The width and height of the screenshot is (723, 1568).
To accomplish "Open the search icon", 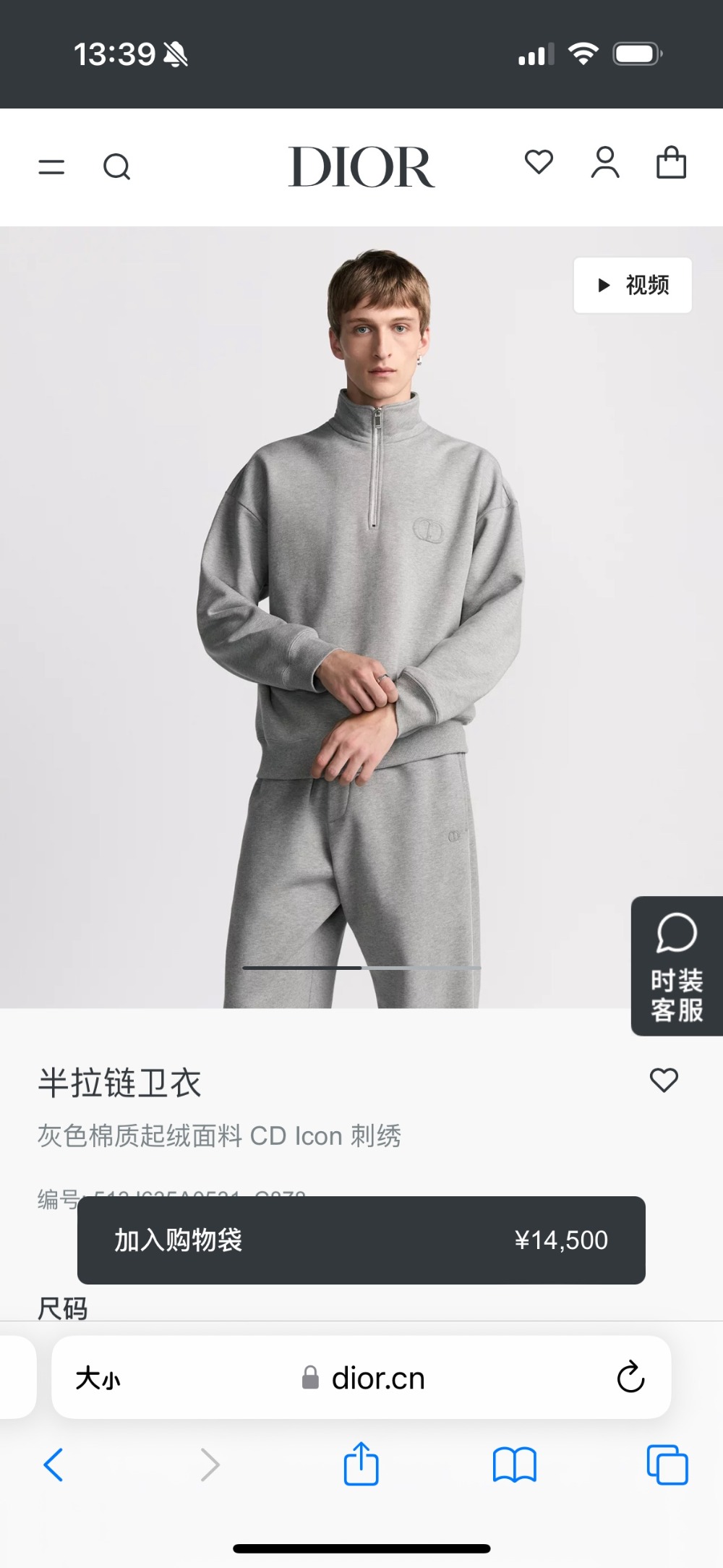I will point(117,167).
